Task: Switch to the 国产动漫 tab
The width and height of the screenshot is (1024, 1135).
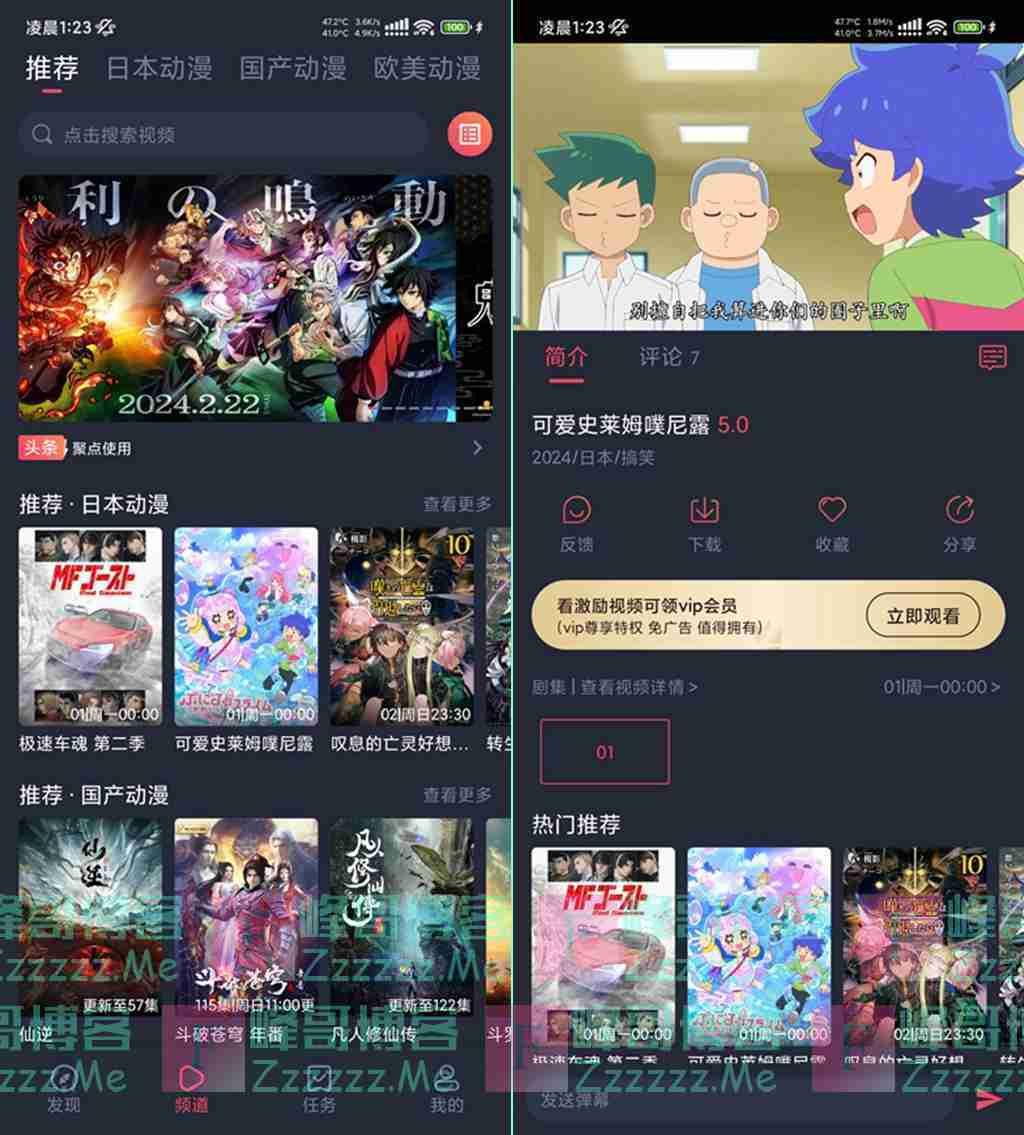Action: pos(292,68)
